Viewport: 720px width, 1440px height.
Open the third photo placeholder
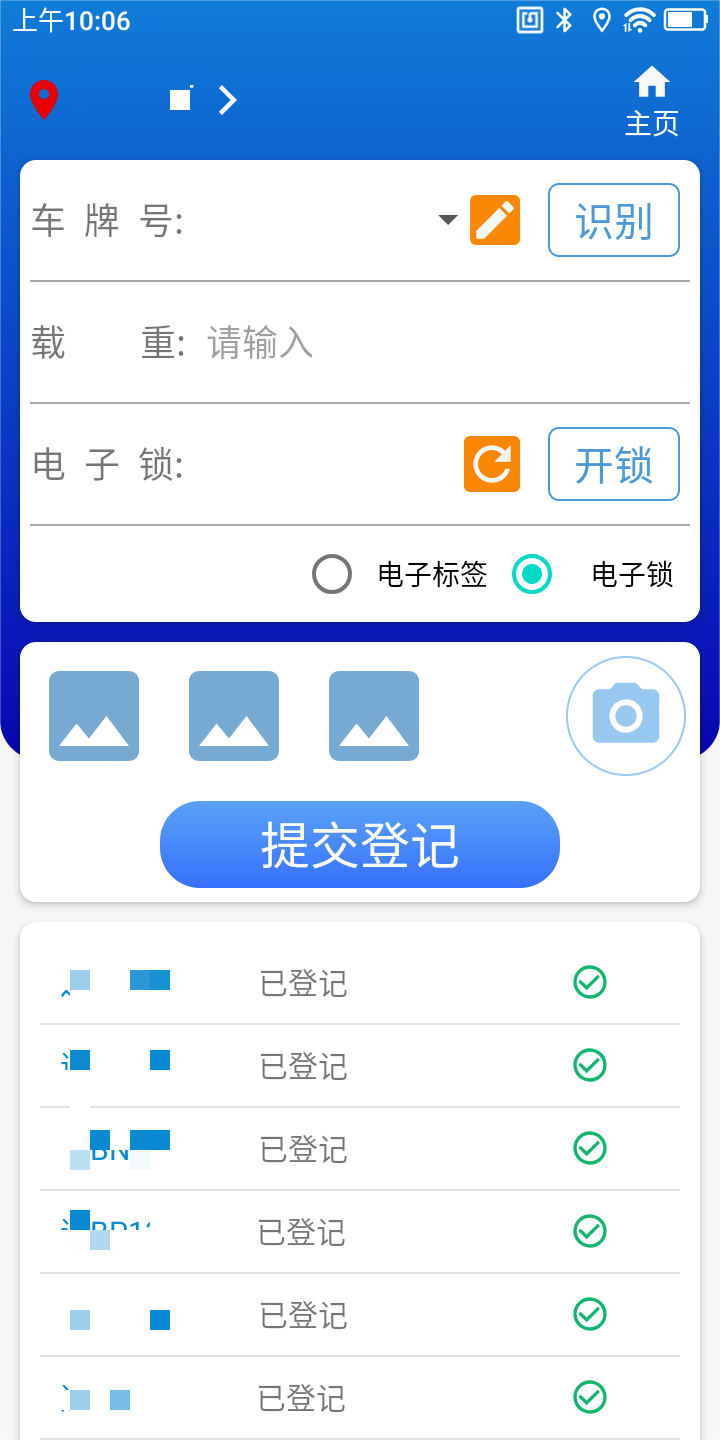click(x=374, y=716)
